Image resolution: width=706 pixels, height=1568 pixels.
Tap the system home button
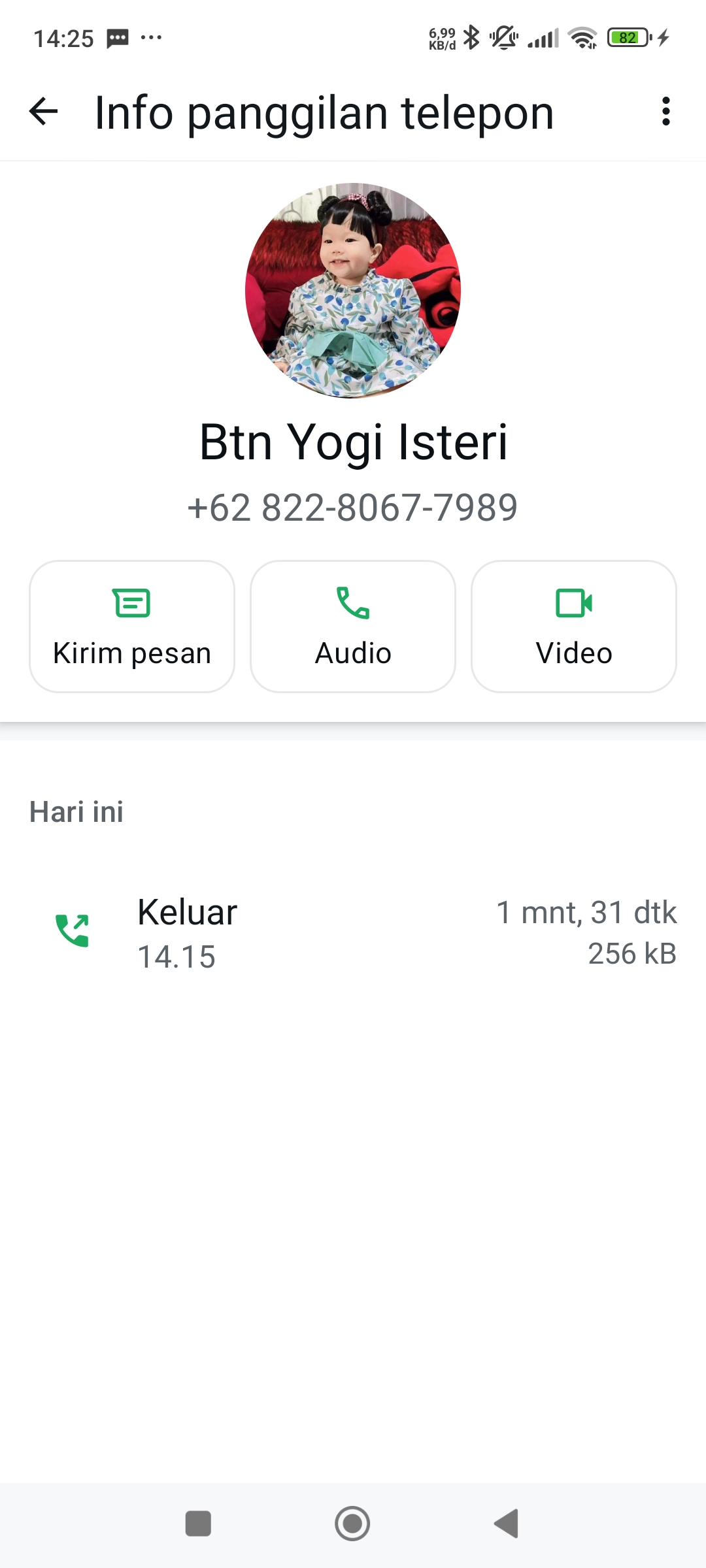tap(352, 1524)
